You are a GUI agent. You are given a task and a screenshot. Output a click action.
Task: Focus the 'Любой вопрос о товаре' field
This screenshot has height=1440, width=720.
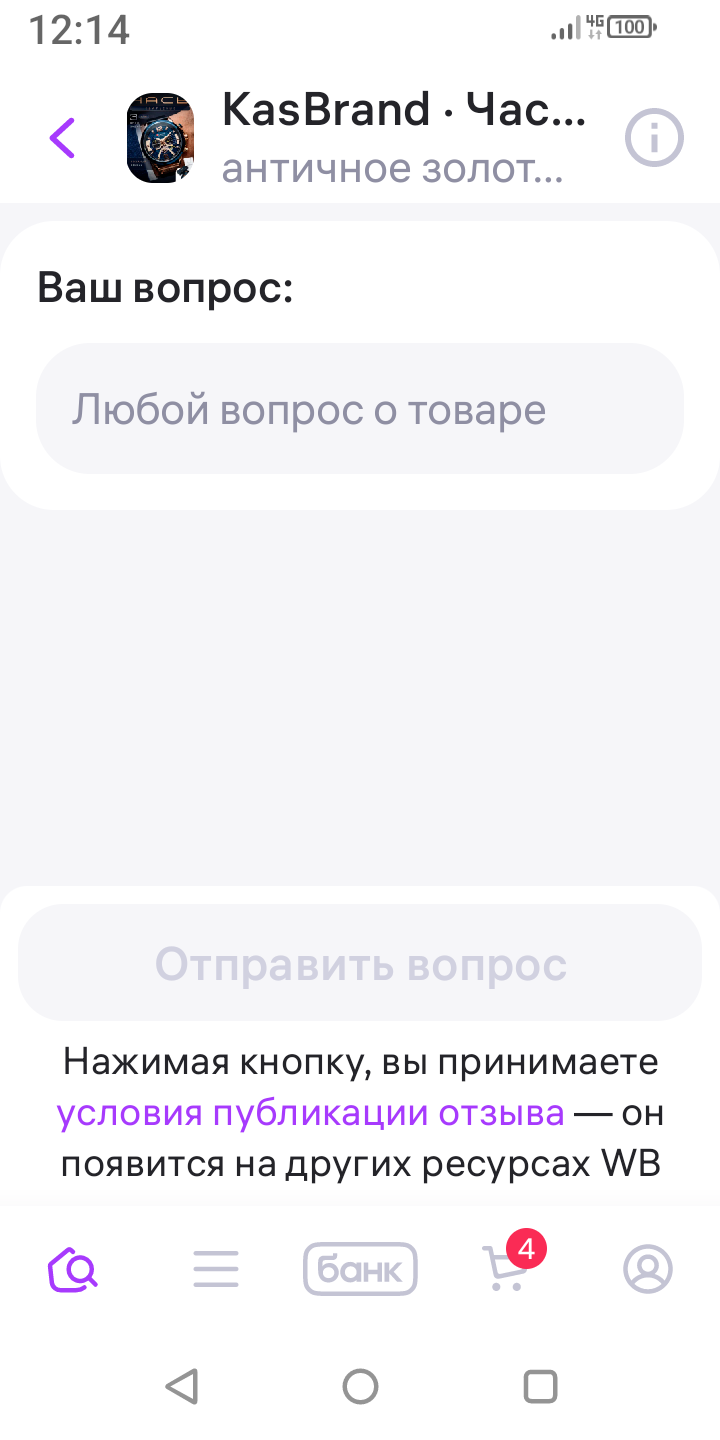point(360,409)
